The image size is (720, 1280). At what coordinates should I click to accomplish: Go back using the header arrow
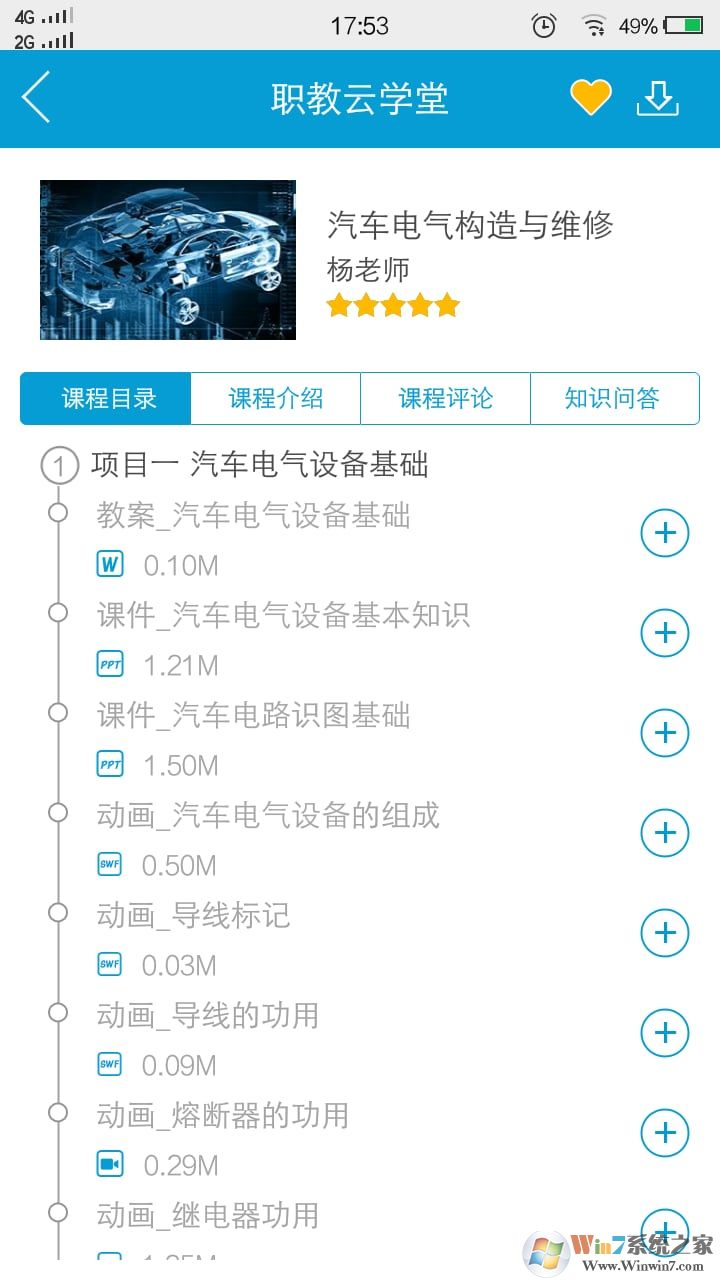pyautogui.click(x=36, y=98)
